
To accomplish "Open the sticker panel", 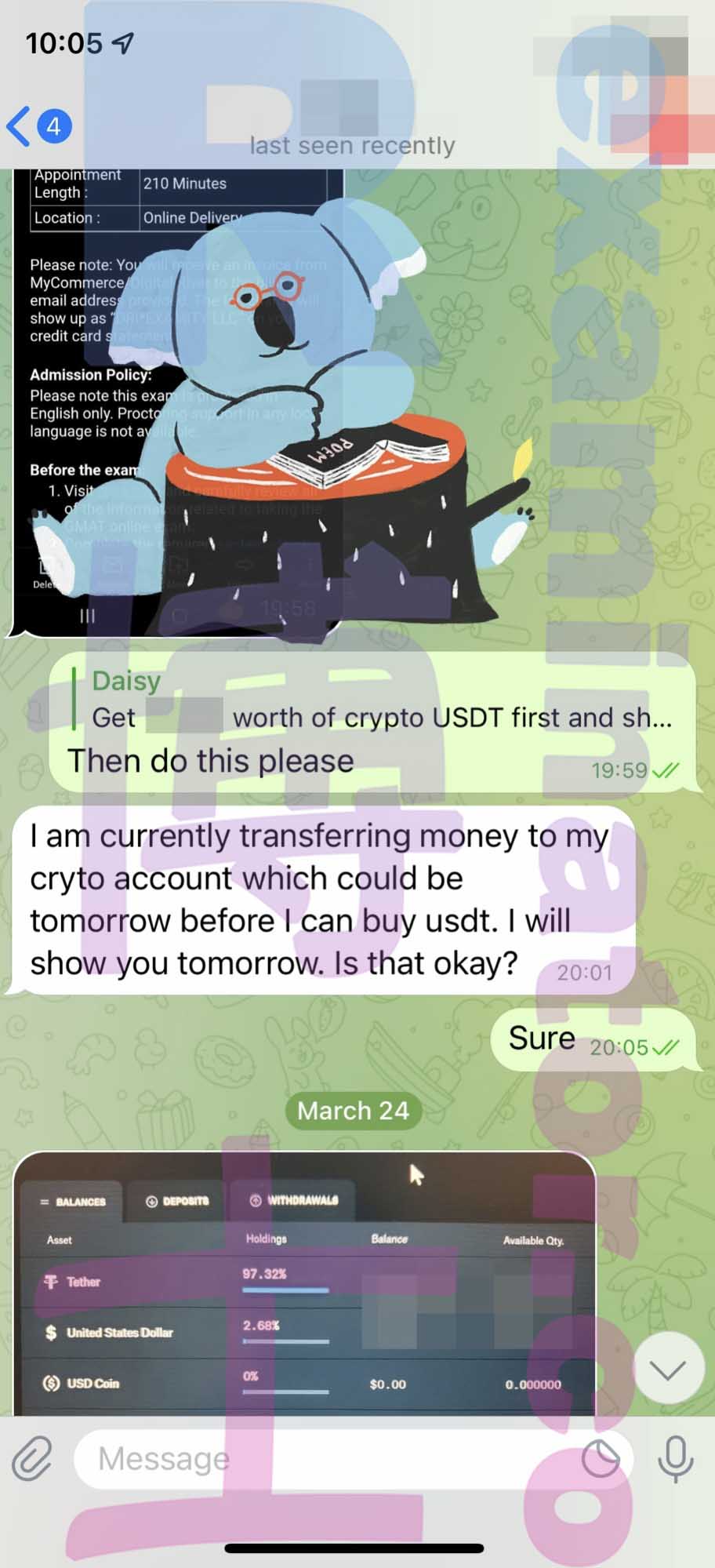I will tap(601, 1458).
